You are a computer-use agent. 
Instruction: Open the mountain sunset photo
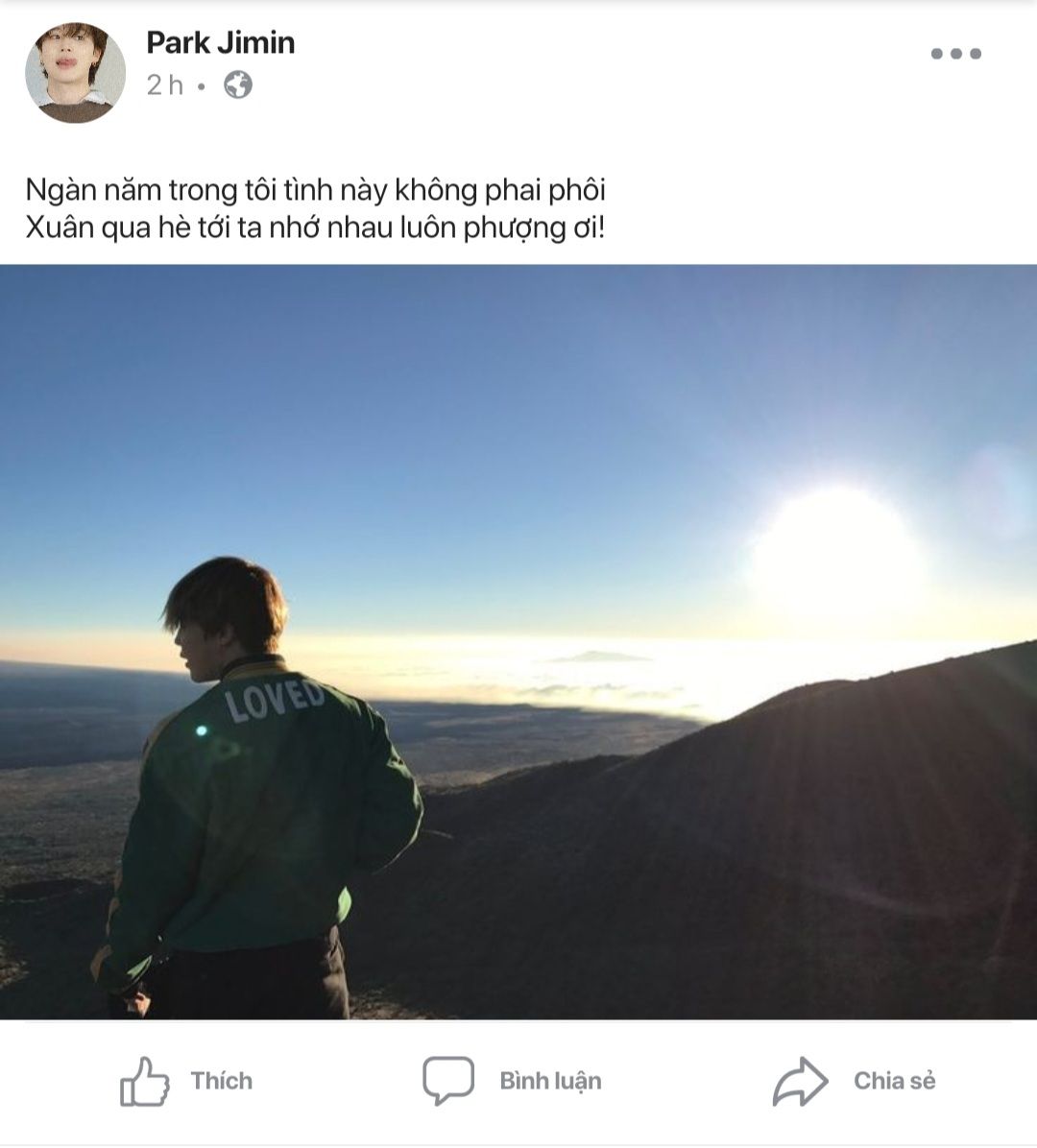[x=518, y=641]
